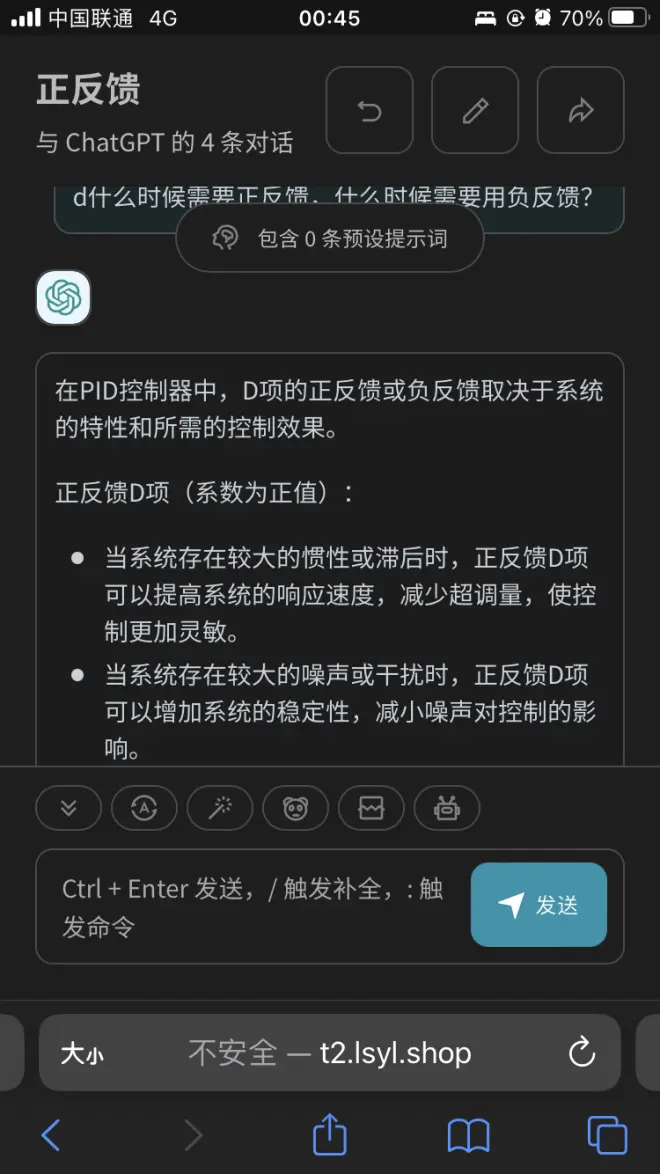Open the mask face icon
The image size is (660, 1174).
coord(295,808)
